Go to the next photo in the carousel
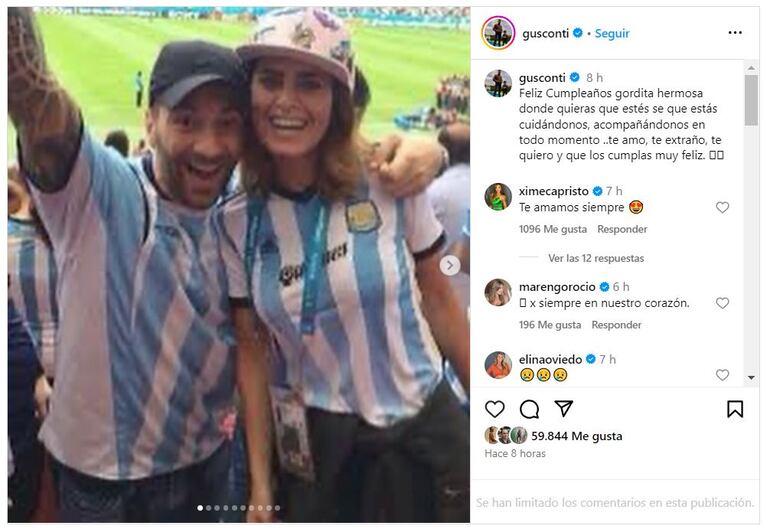Image resolution: width=767 pixels, height=529 pixels. [450, 265]
